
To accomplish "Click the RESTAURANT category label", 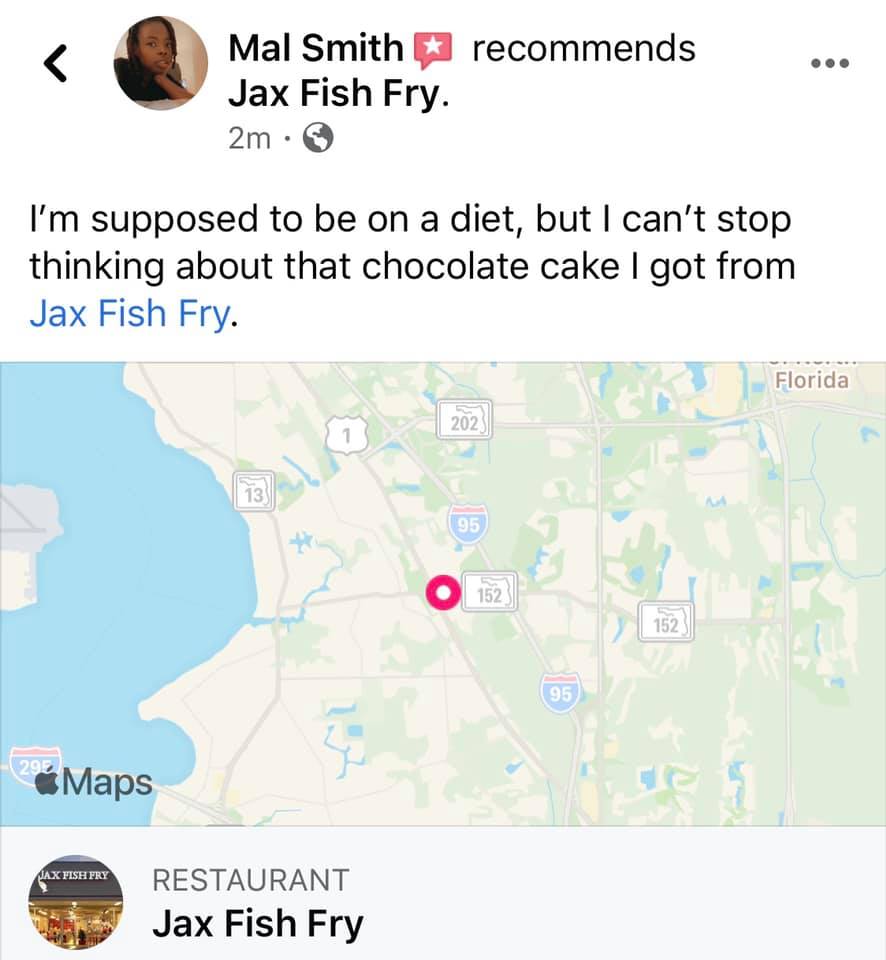I will (250, 880).
